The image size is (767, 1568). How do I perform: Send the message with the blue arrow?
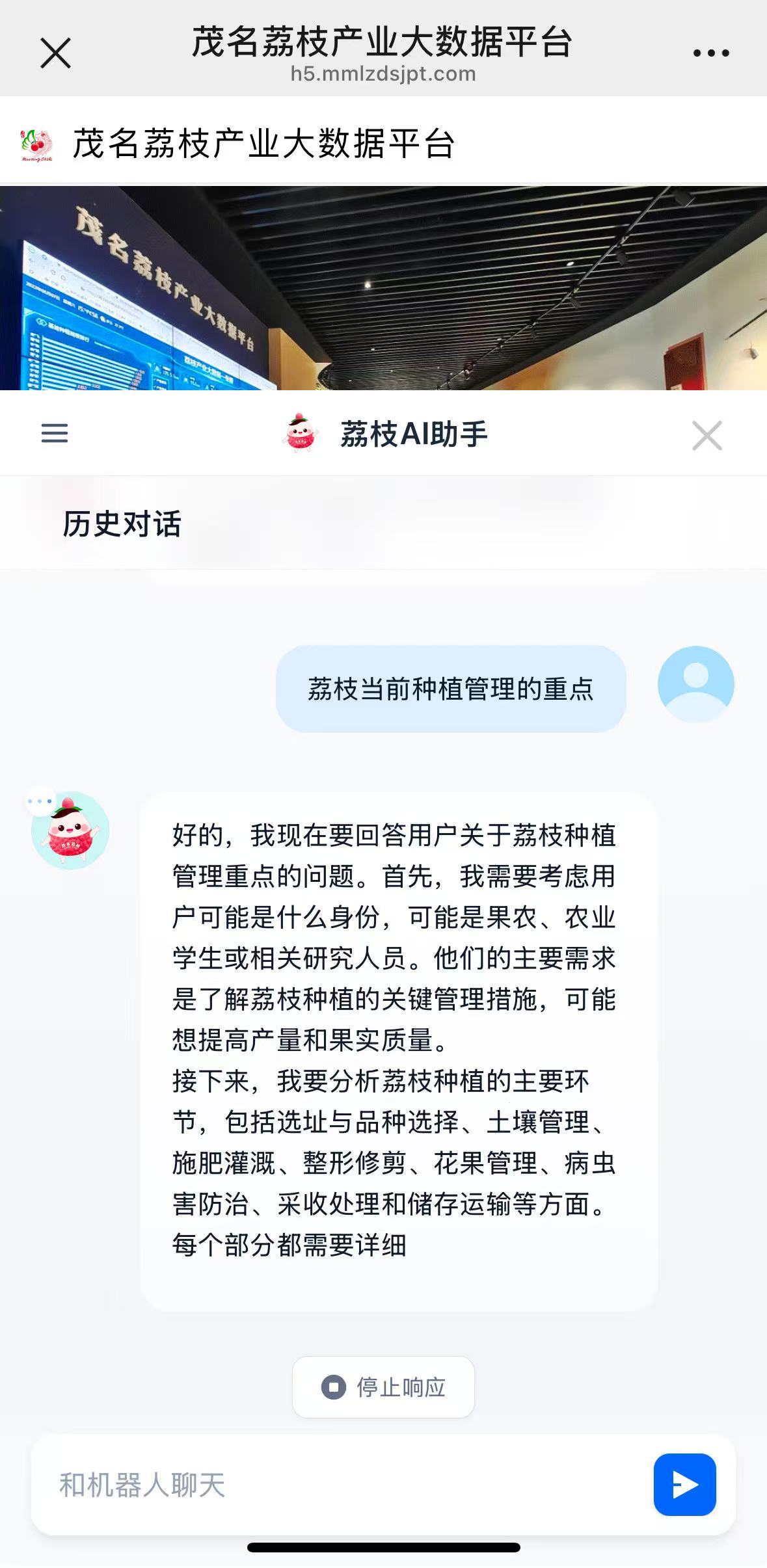point(684,1485)
